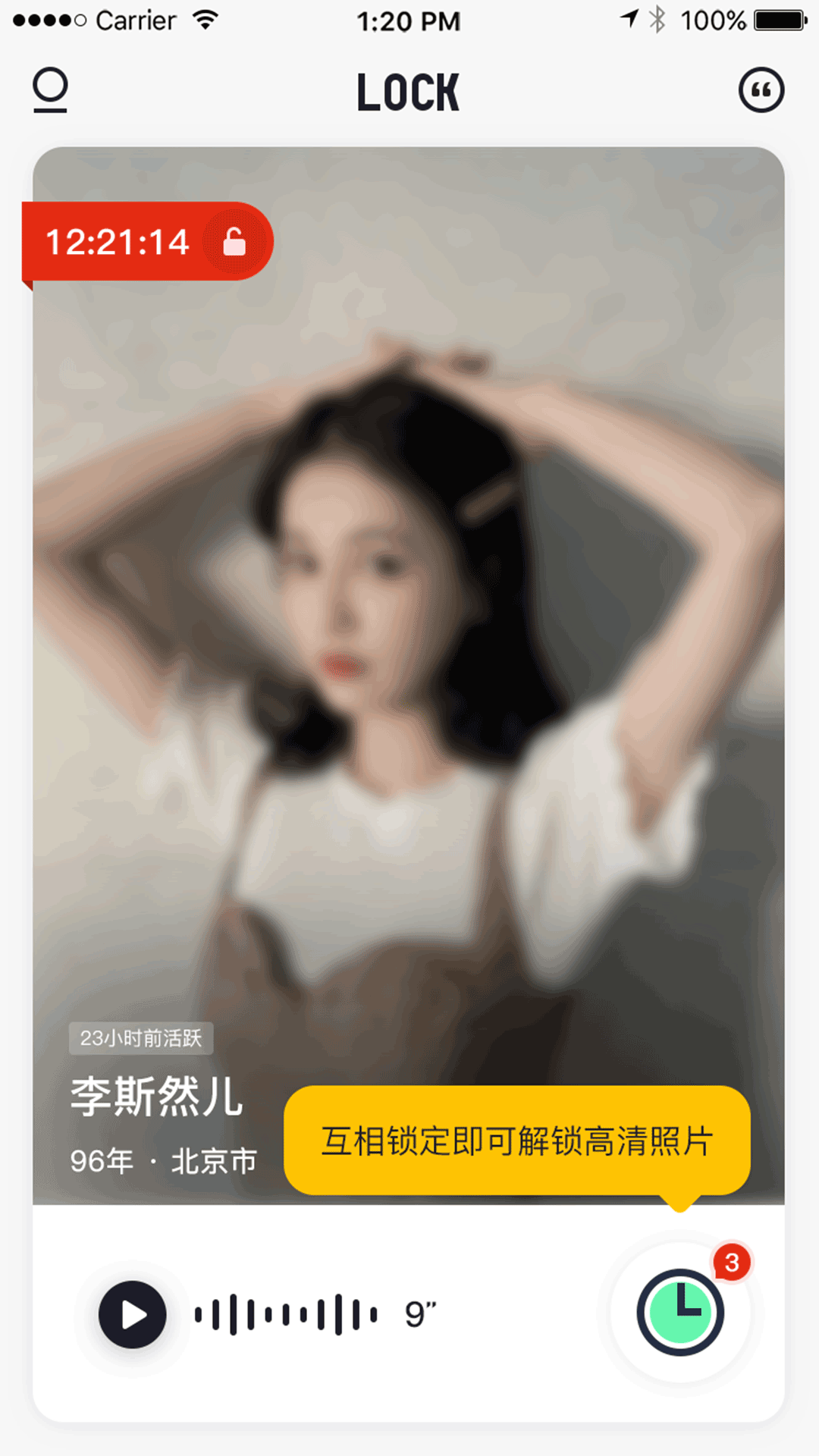The height and width of the screenshot is (1456, 819).
Task: Open the profile icon at top left
Action: pyautogui.click(x=50, y=90)
